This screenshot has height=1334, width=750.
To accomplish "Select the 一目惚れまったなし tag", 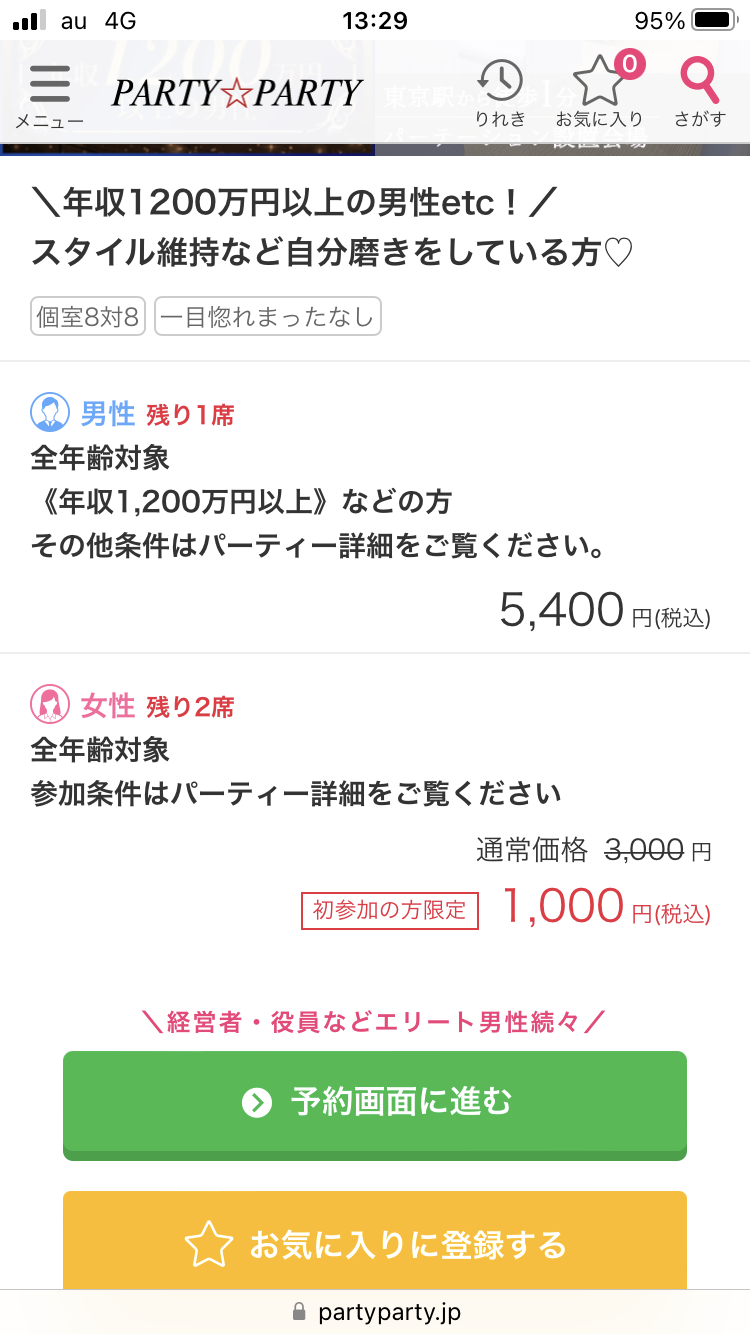I will pyautogui.click(x=268, y=318).
